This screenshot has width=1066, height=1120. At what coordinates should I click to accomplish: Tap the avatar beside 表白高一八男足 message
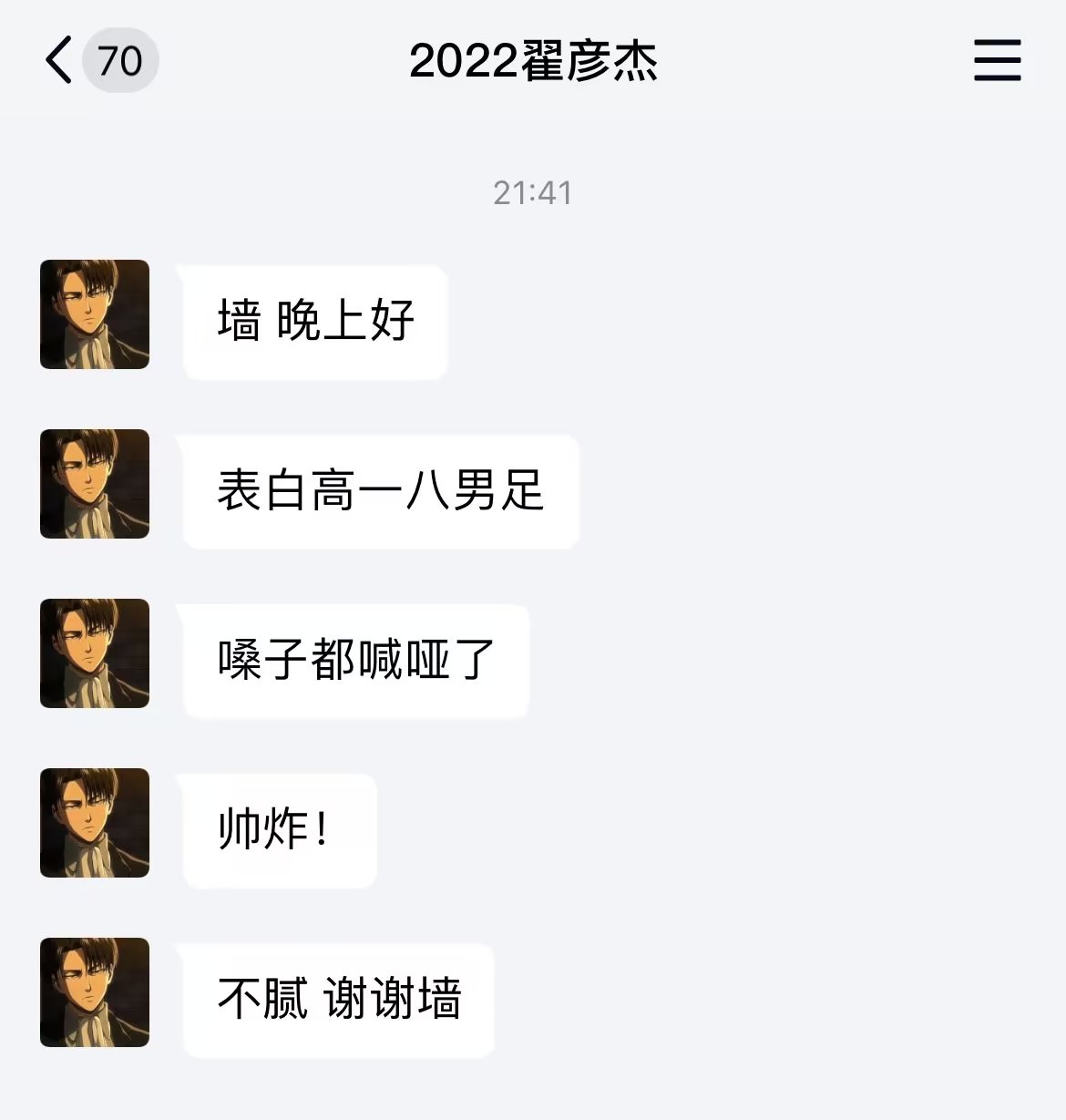click(95, 484)
